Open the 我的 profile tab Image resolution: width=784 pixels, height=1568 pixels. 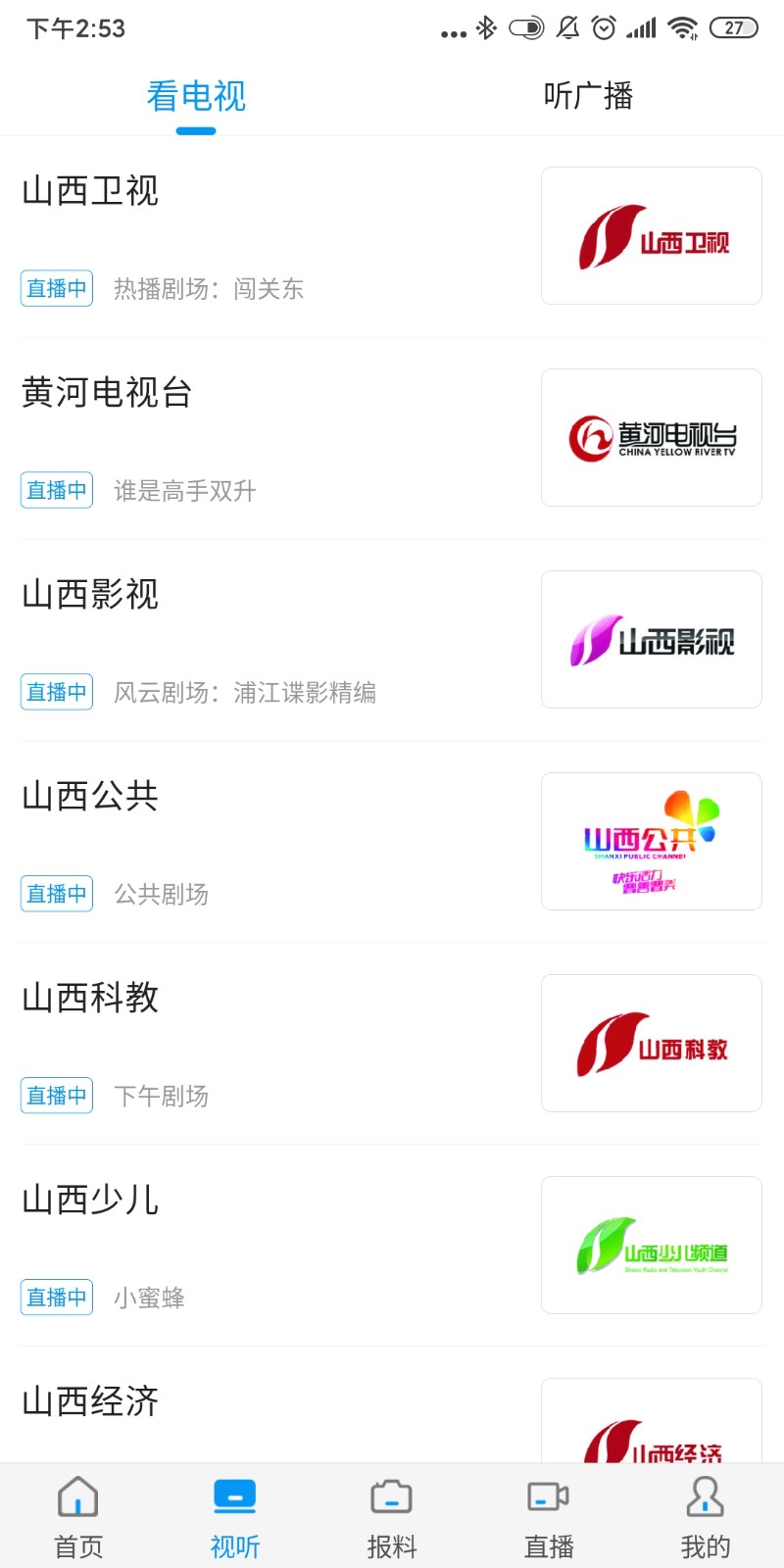pyautogui.click(x=706, y=1517)
